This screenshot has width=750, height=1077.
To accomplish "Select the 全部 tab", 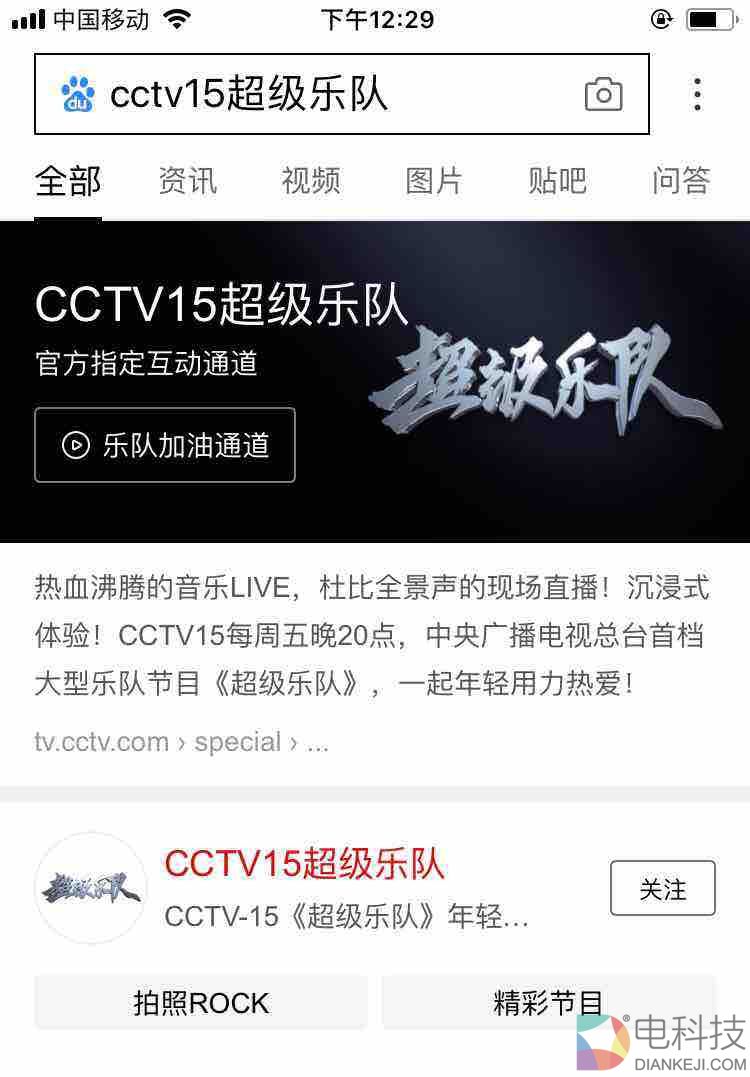I will [68, 181].
